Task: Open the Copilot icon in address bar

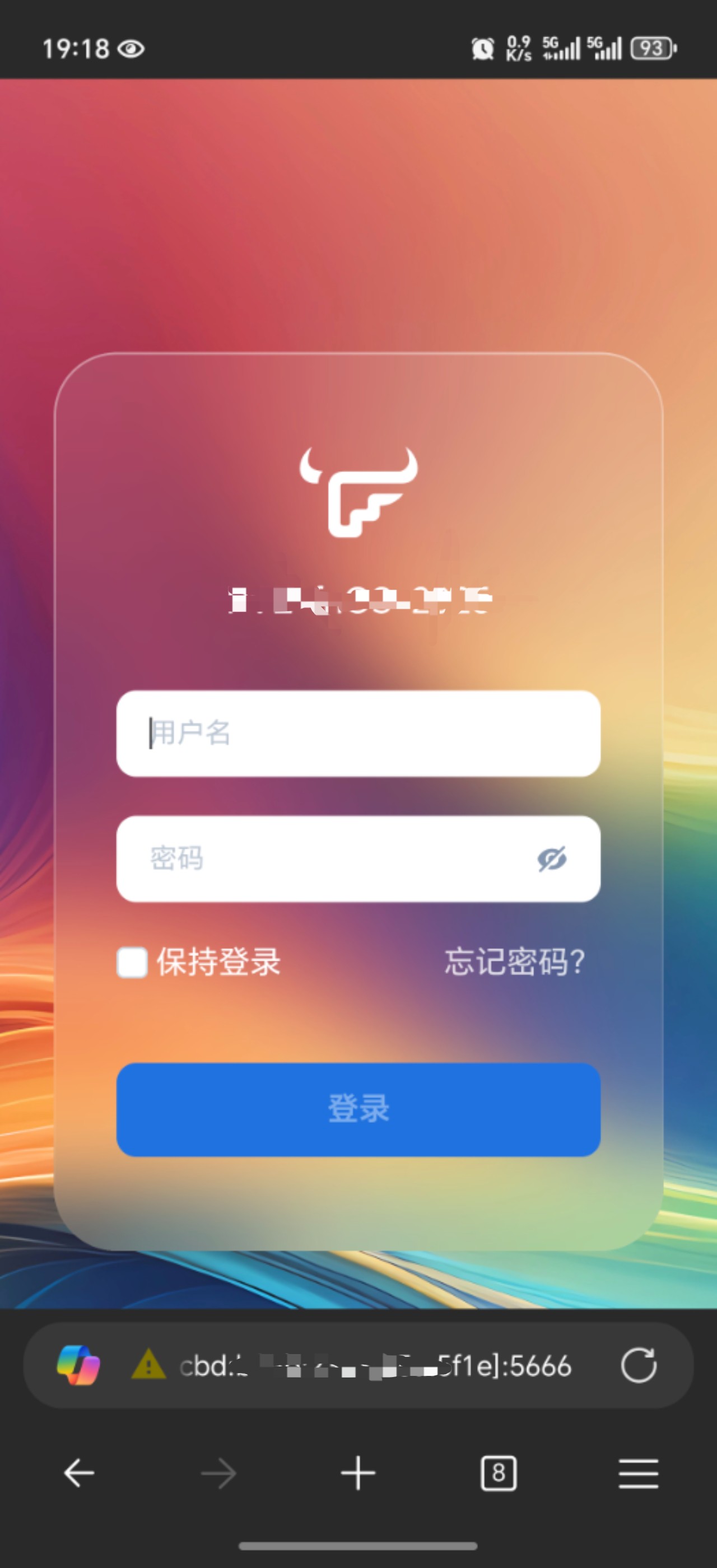Action: coord(78,1365)
